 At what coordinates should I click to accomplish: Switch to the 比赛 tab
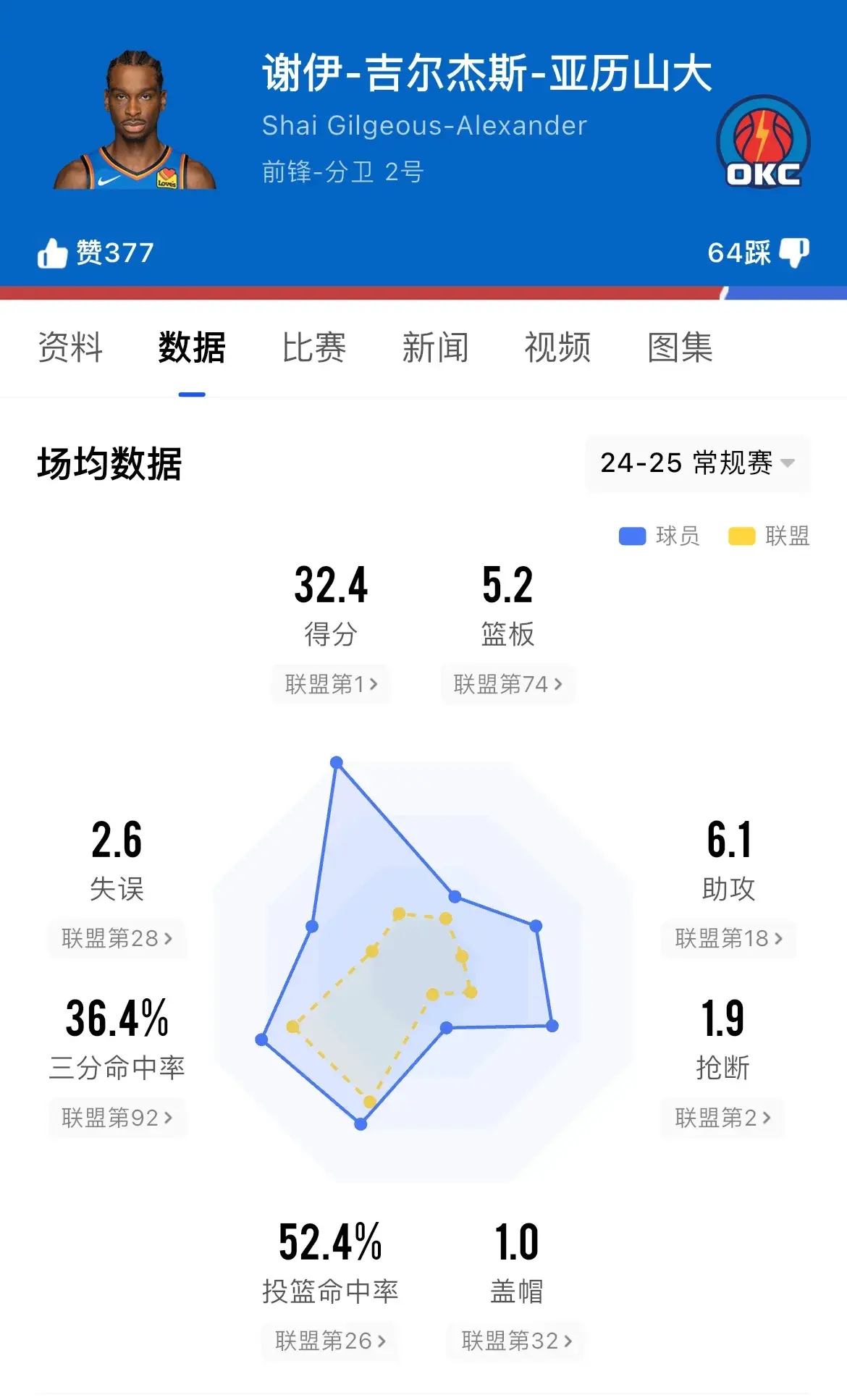[313, 347]
